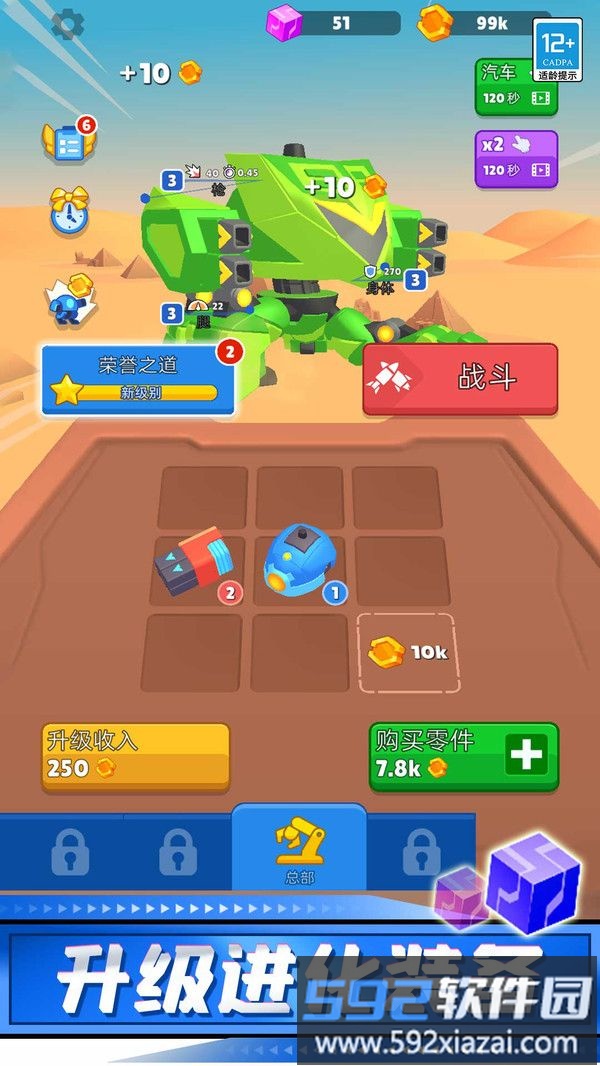Open the 荣誉之道 progress panel
The width and height of the screenshot is (600, 1066).
coord(138,379)
